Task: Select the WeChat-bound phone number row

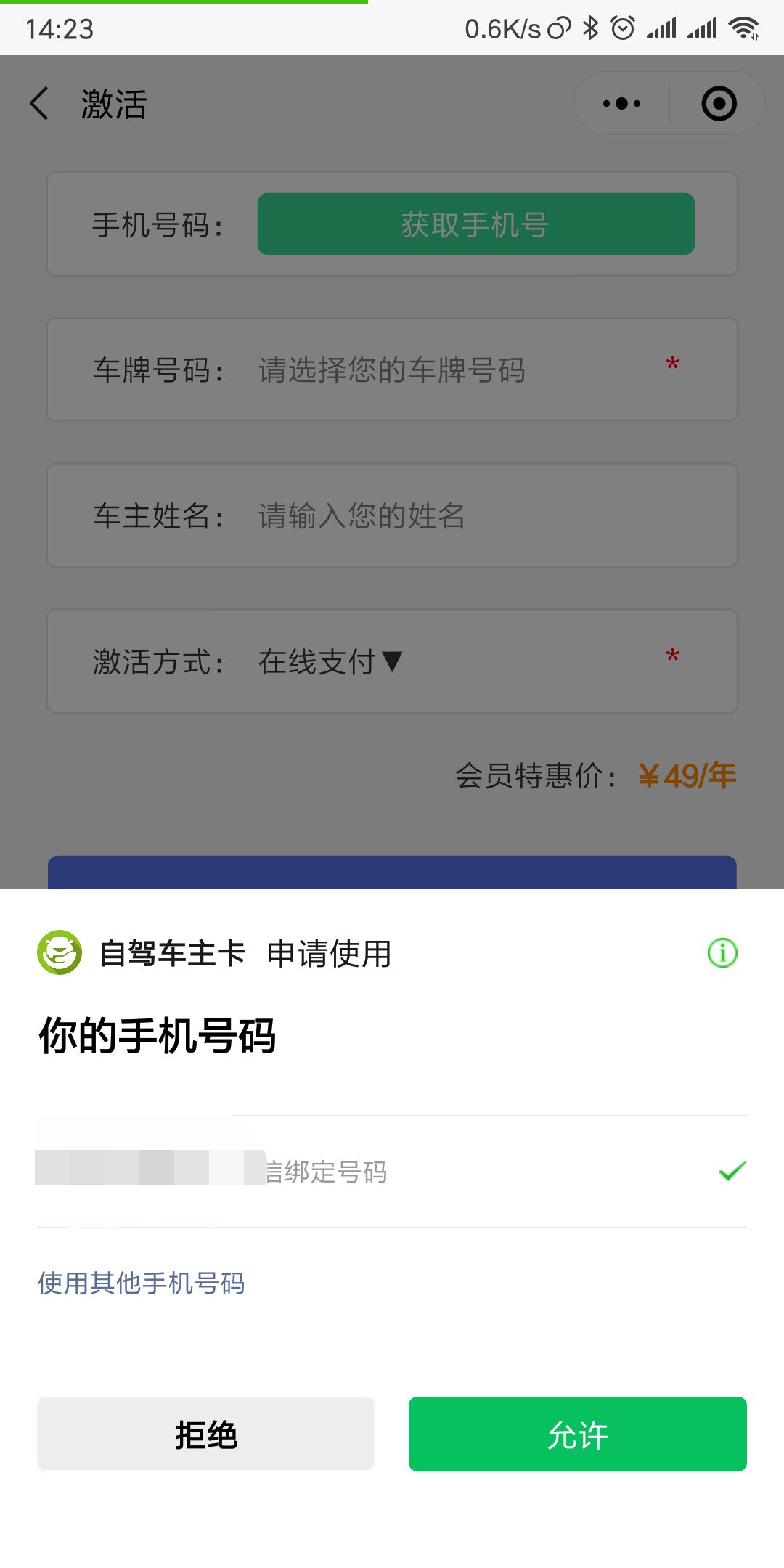Action: click(392, 1171)
